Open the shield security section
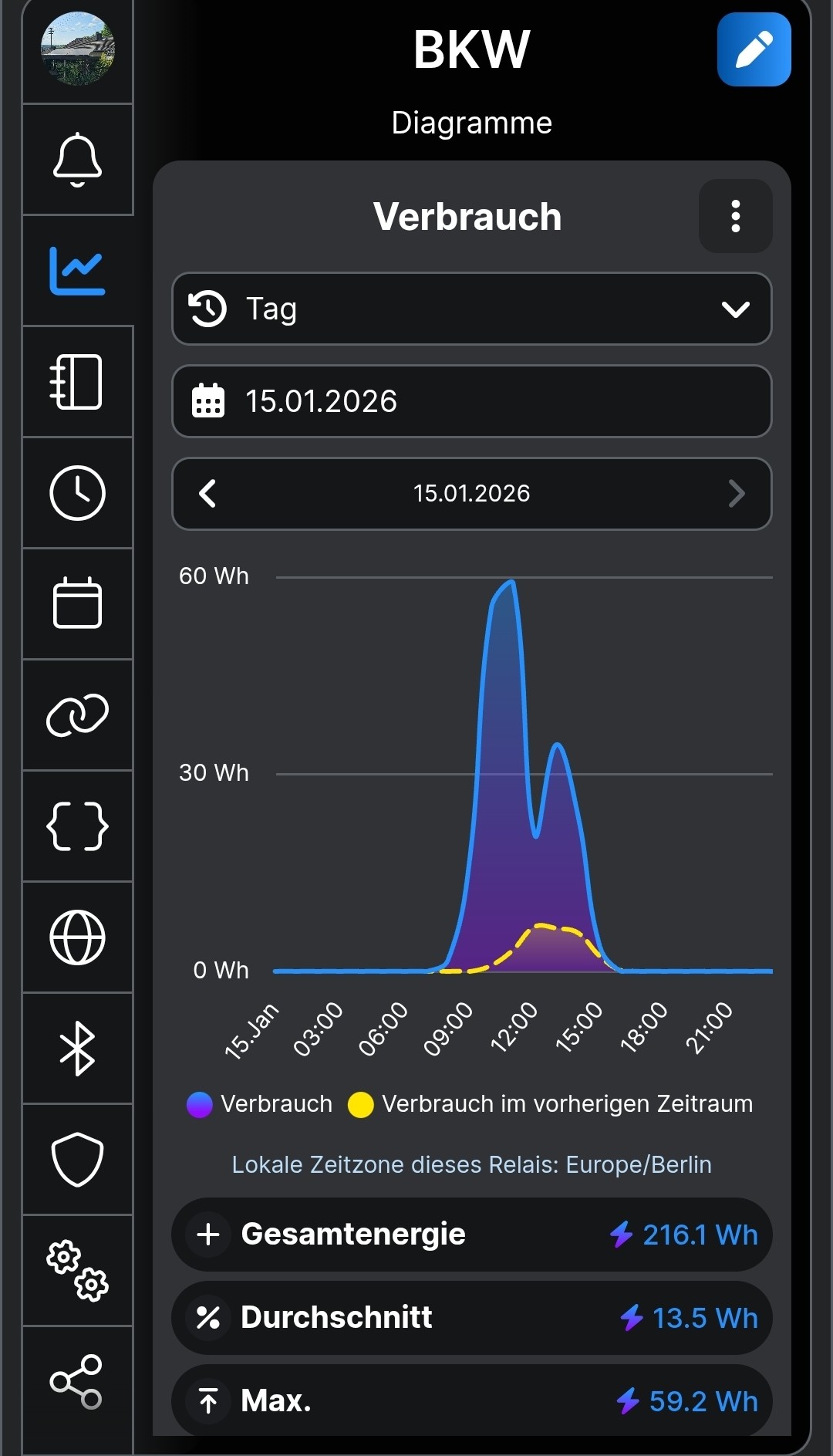 (x=77, y=1160)
